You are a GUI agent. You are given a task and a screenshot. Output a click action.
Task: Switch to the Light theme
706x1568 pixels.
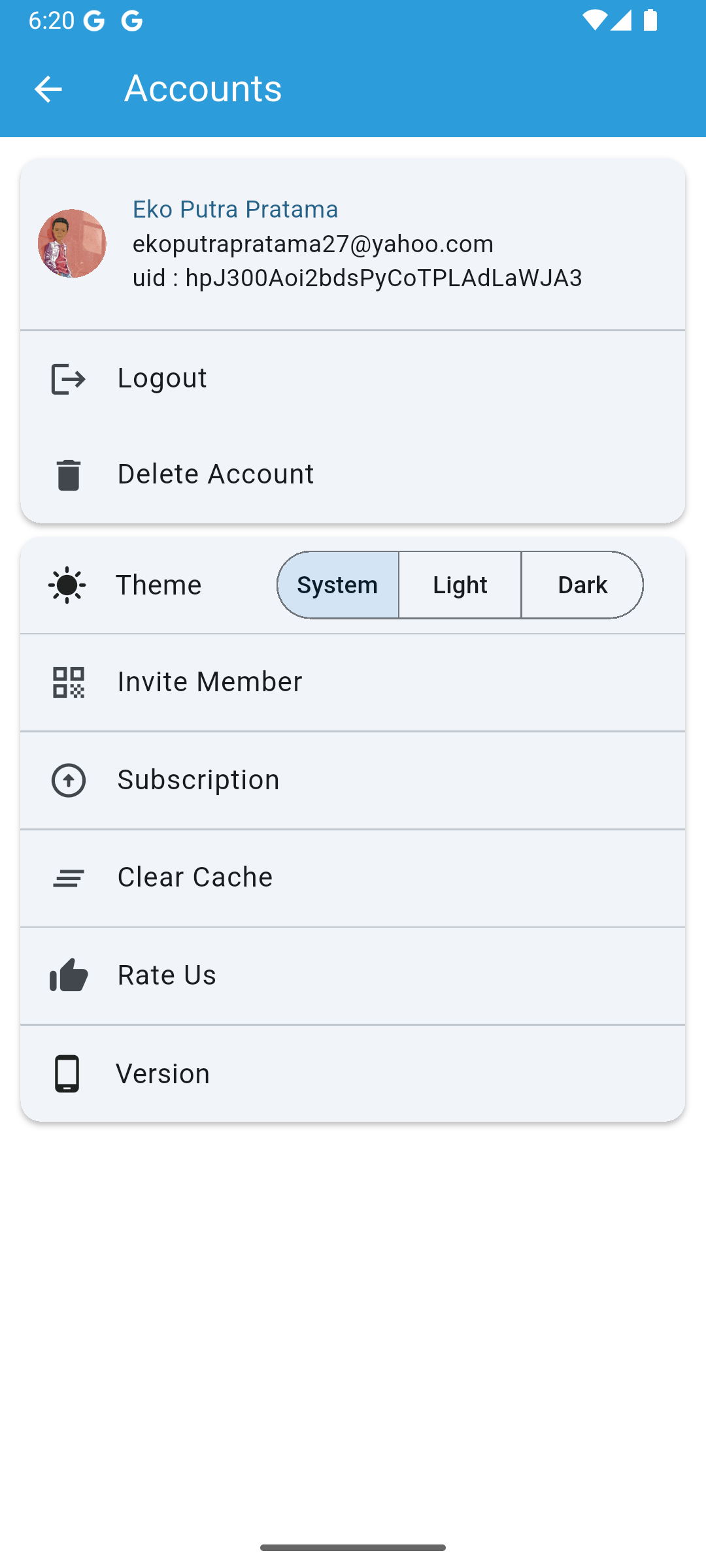click(x=460, y=585)
